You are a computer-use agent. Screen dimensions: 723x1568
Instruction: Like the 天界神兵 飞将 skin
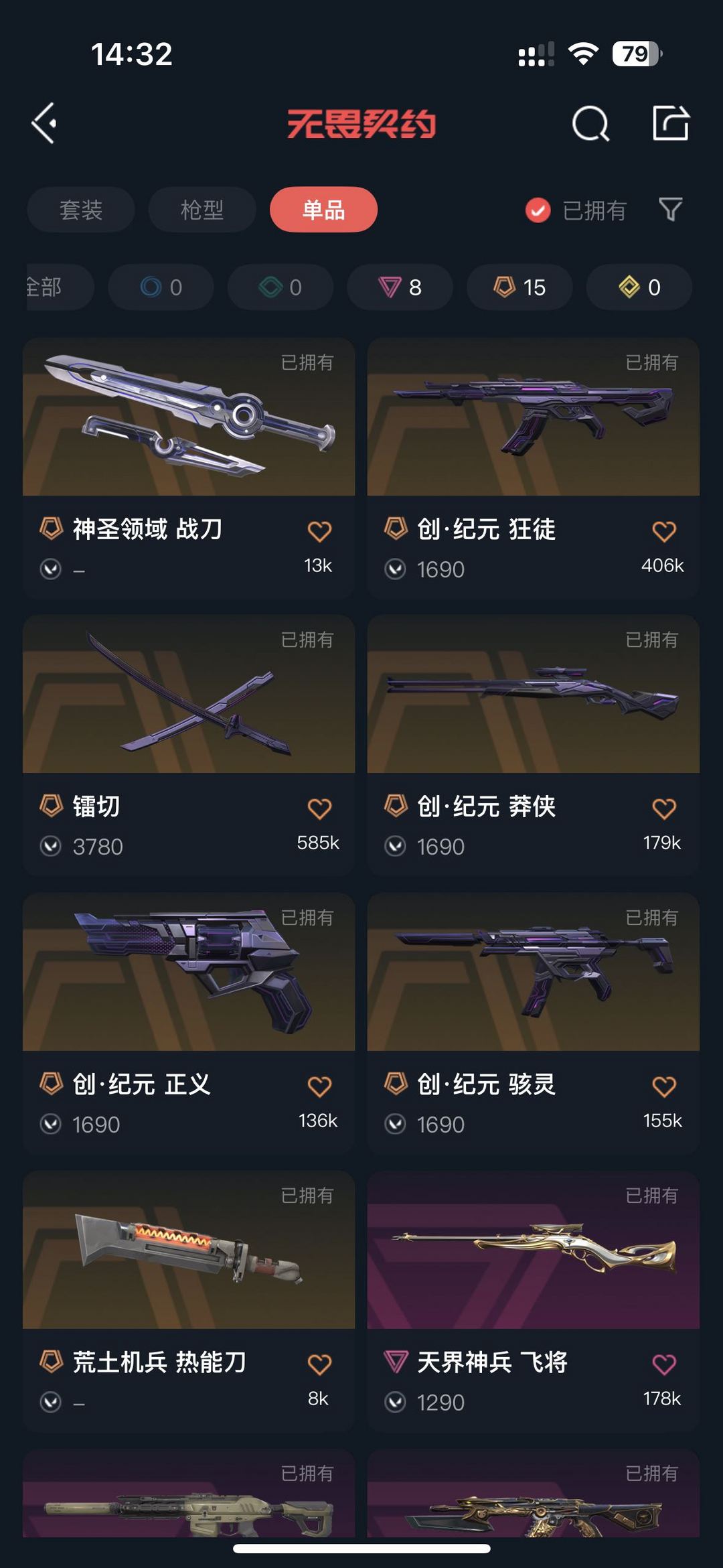click(x=664, y=1364)
